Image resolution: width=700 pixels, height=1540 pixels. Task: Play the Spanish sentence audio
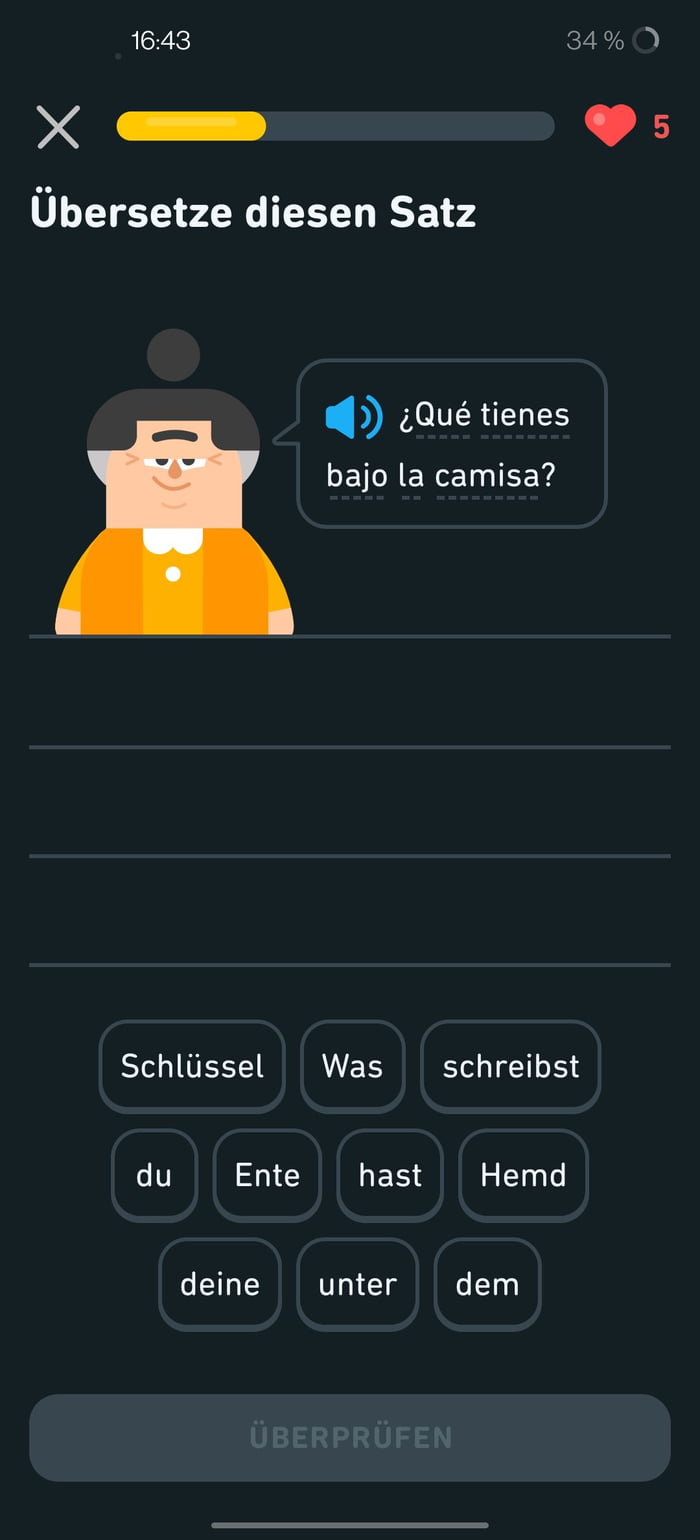click(354, 417)
